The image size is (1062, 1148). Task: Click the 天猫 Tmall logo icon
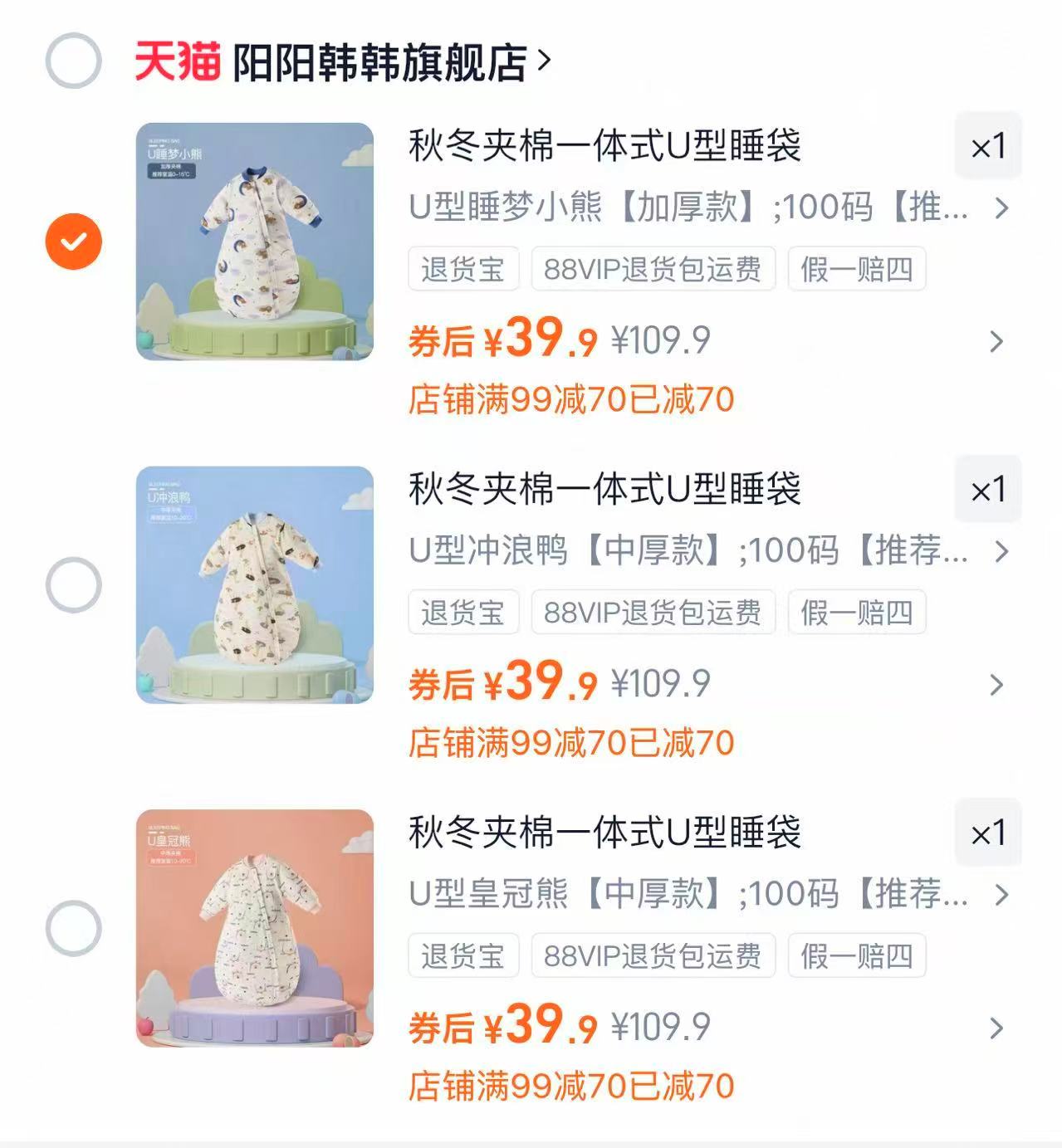click(x=179, y=59)
